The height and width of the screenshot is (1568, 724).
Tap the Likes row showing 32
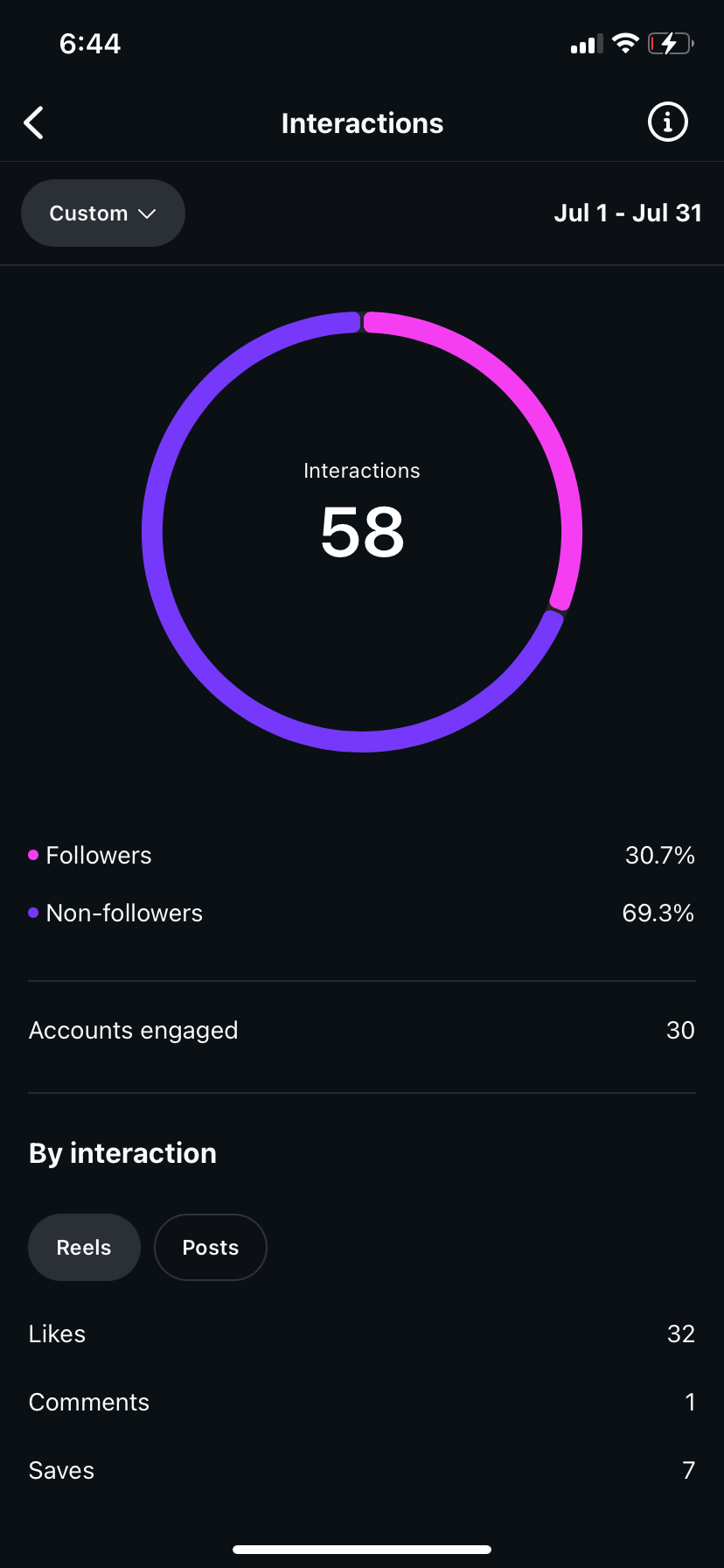[361, 1333]
